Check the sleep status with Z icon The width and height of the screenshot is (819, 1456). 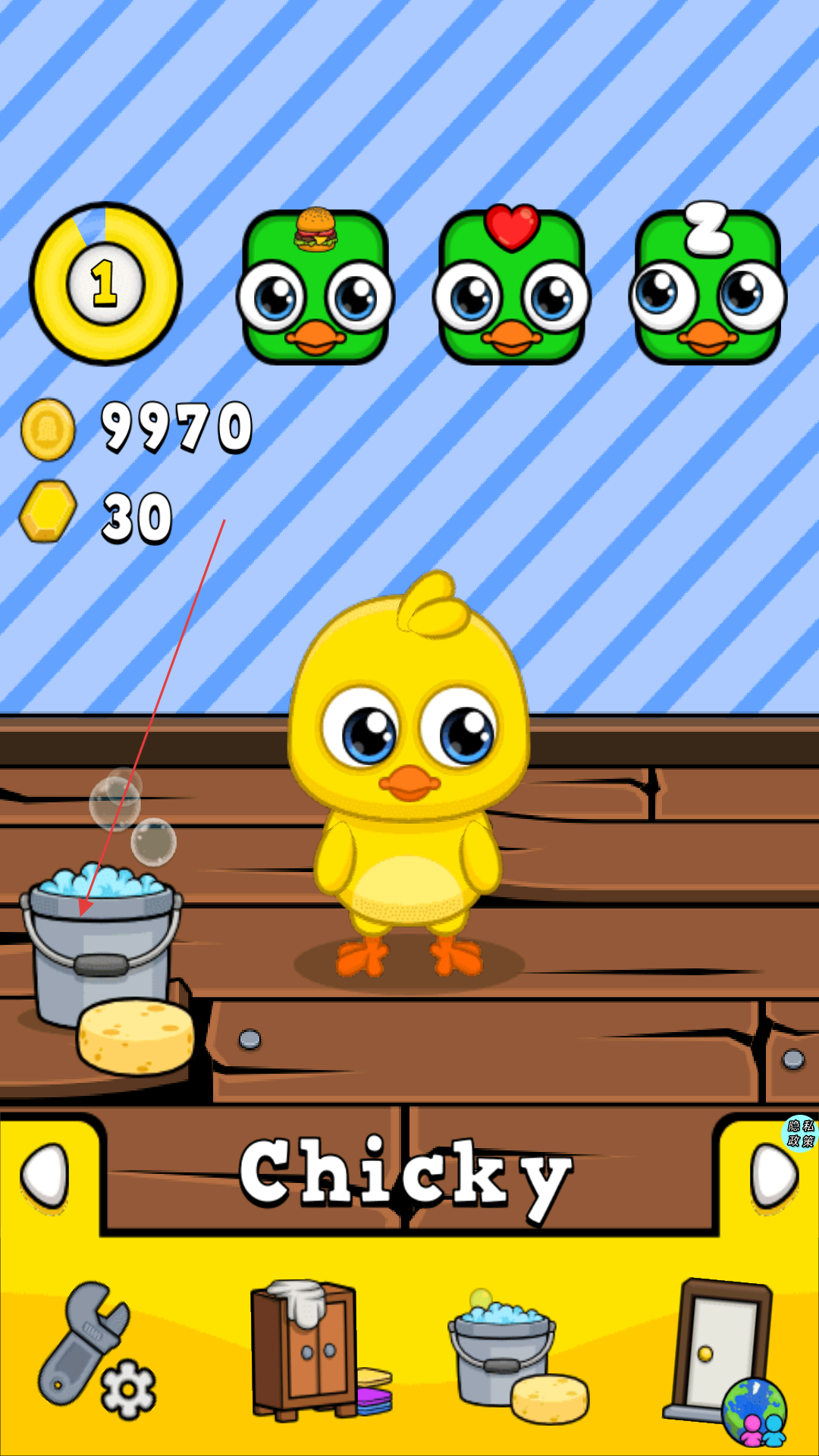(x=708, y=288)
